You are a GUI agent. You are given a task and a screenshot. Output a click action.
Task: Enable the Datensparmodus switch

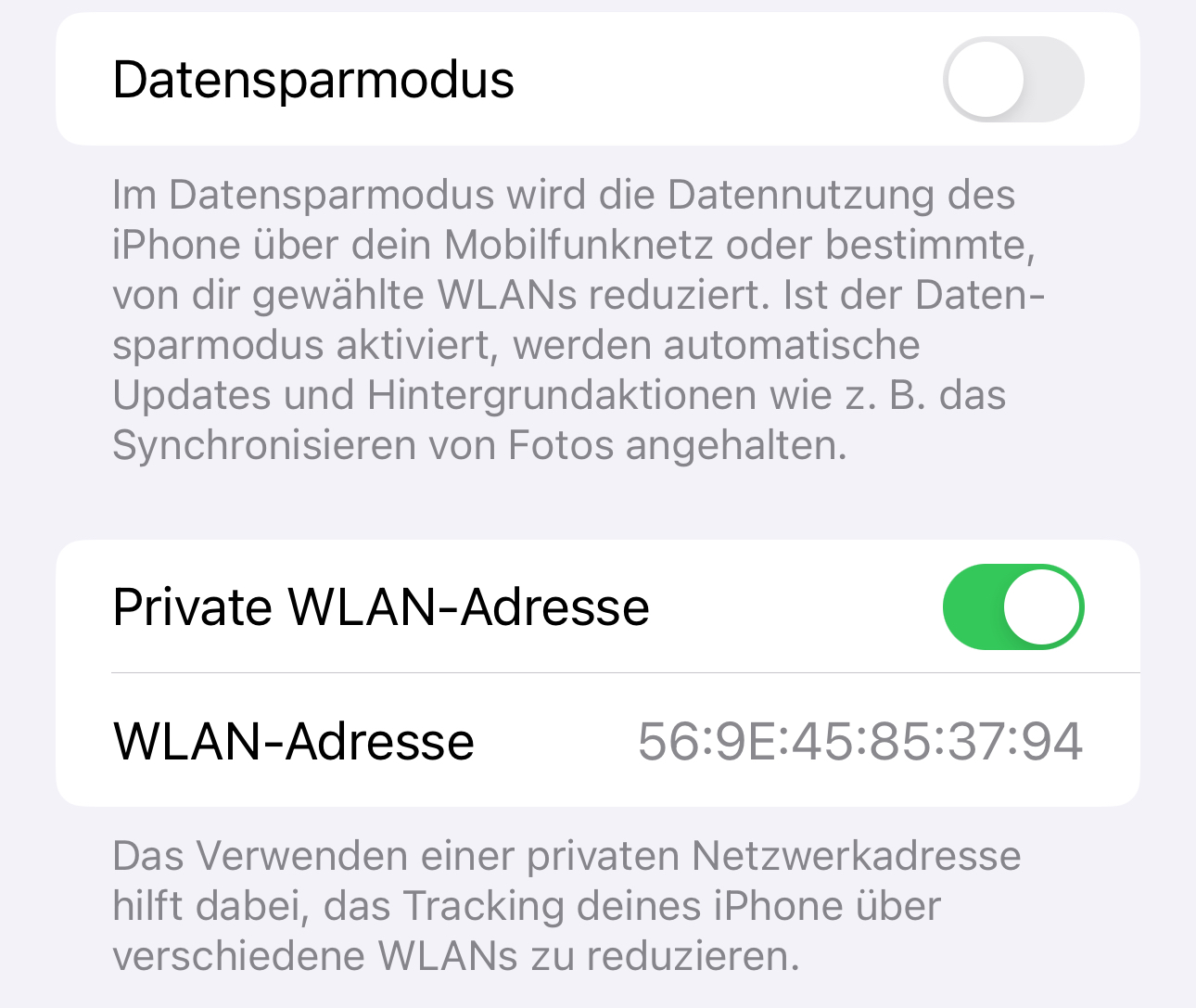(x=1012, y=80)
